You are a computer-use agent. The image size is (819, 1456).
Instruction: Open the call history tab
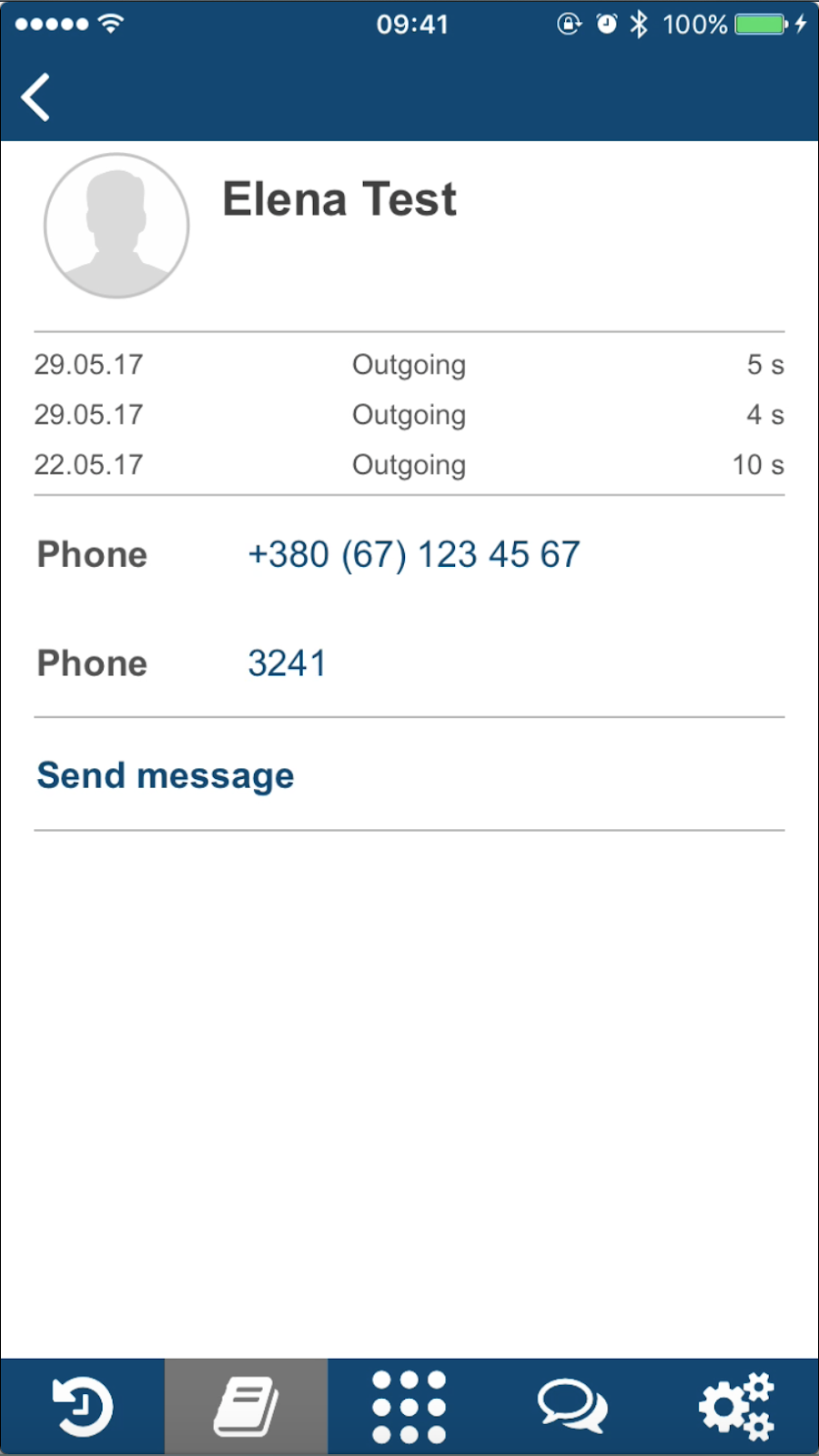(x=82, y=1407)
